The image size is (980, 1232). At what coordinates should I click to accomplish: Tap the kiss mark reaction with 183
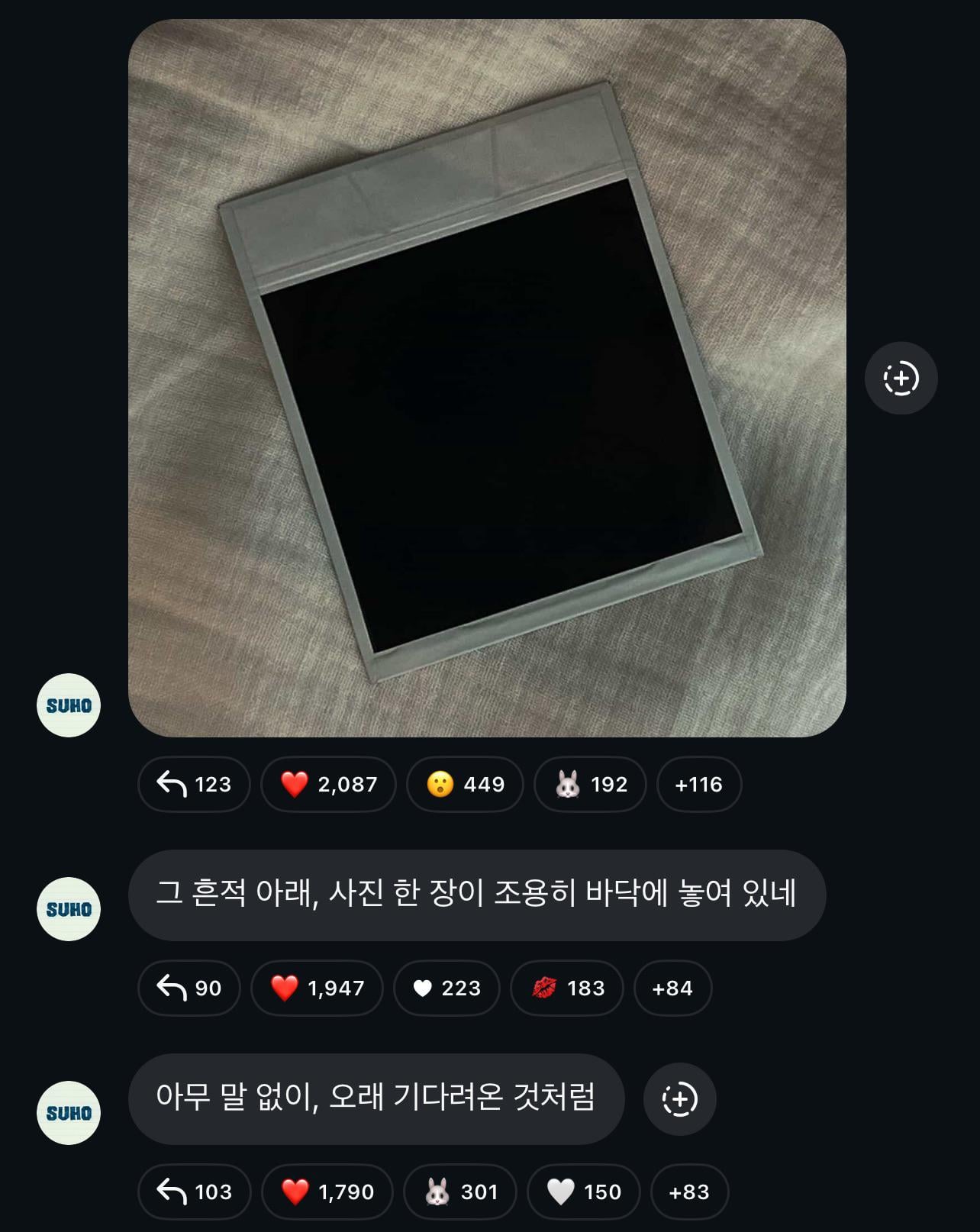567,988
